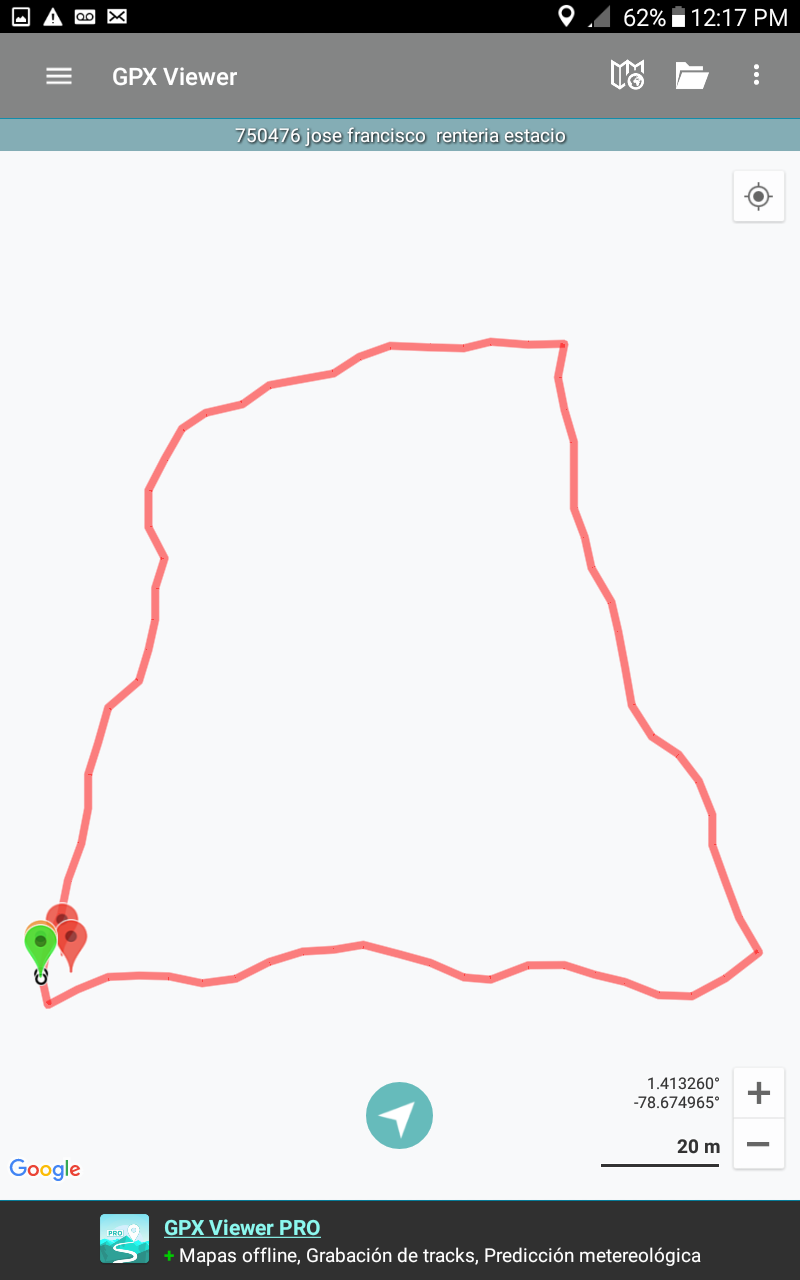Zoom out with the minus button
The width and height of the screenshot is (800, 1280).
pyautogui.click(x=758, y=1144)
